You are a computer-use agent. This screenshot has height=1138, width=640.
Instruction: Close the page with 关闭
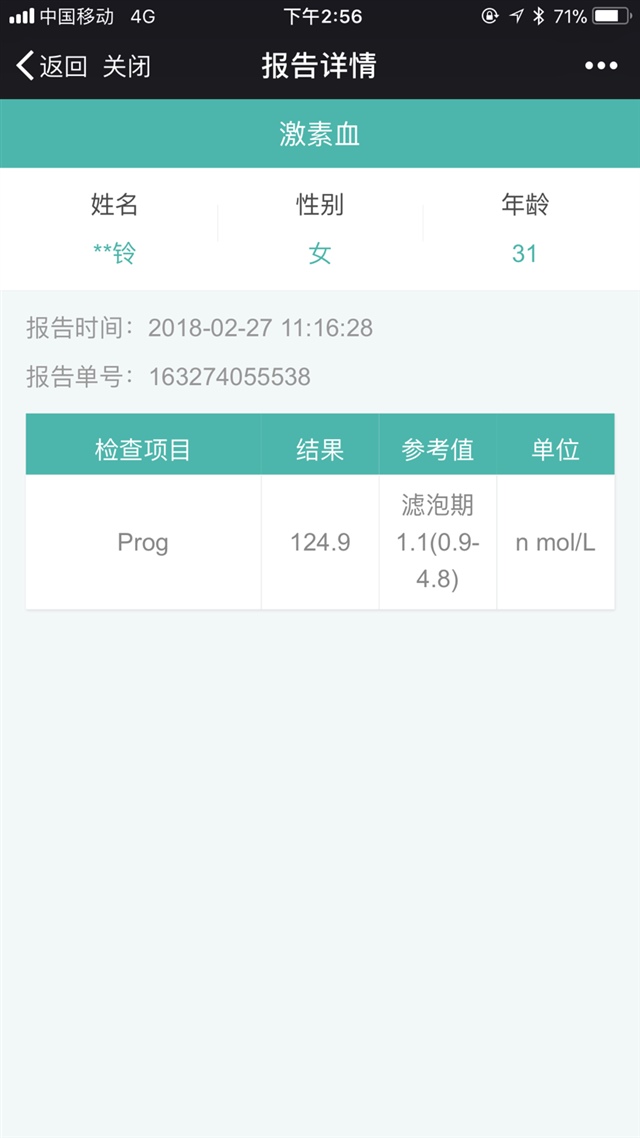click(127, 66)
